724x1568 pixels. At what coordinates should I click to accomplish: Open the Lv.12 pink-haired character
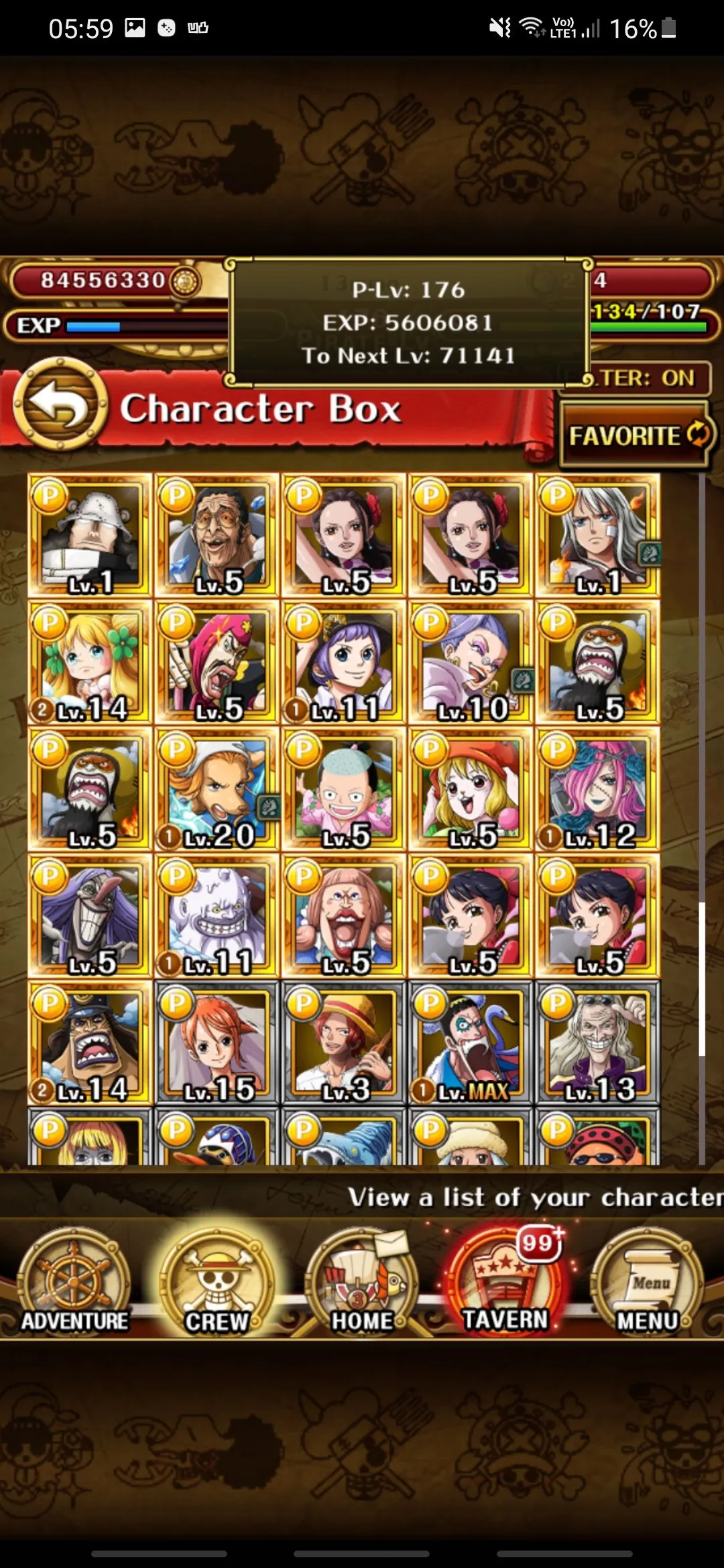(597, 789)
